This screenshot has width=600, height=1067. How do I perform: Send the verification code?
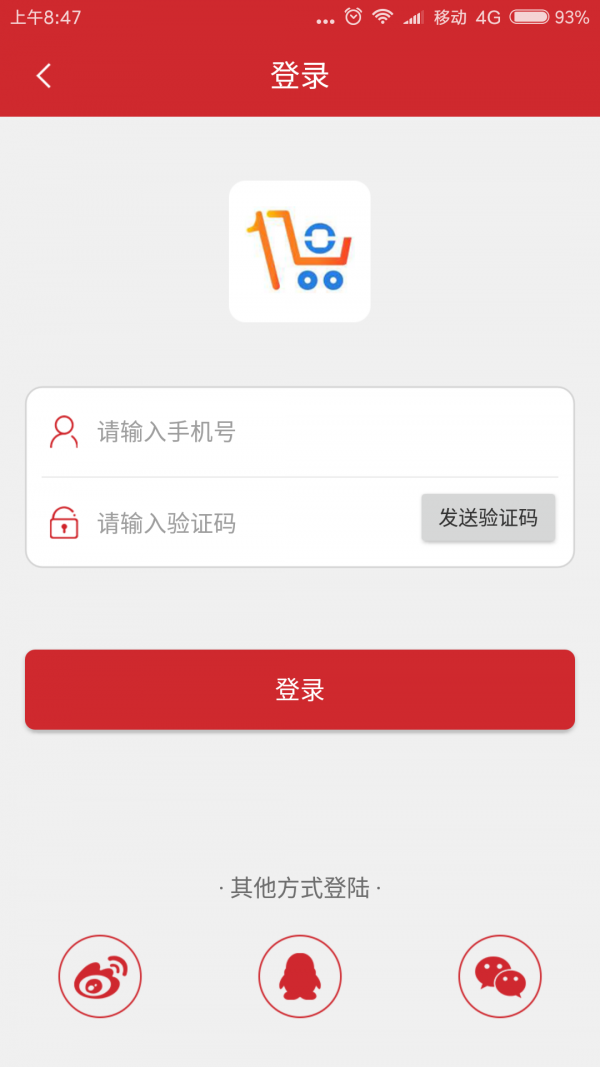coord(488,518)
